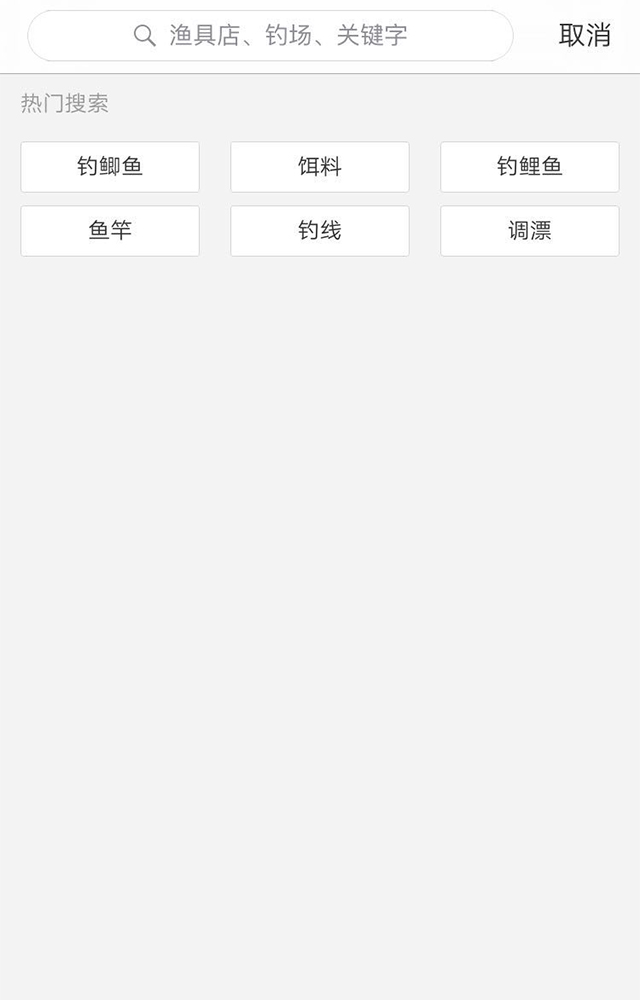The width and height of the screenshot is (640, 1000).
Task: Tap the 钓线 suggestion chip
Action: point(320,231)
